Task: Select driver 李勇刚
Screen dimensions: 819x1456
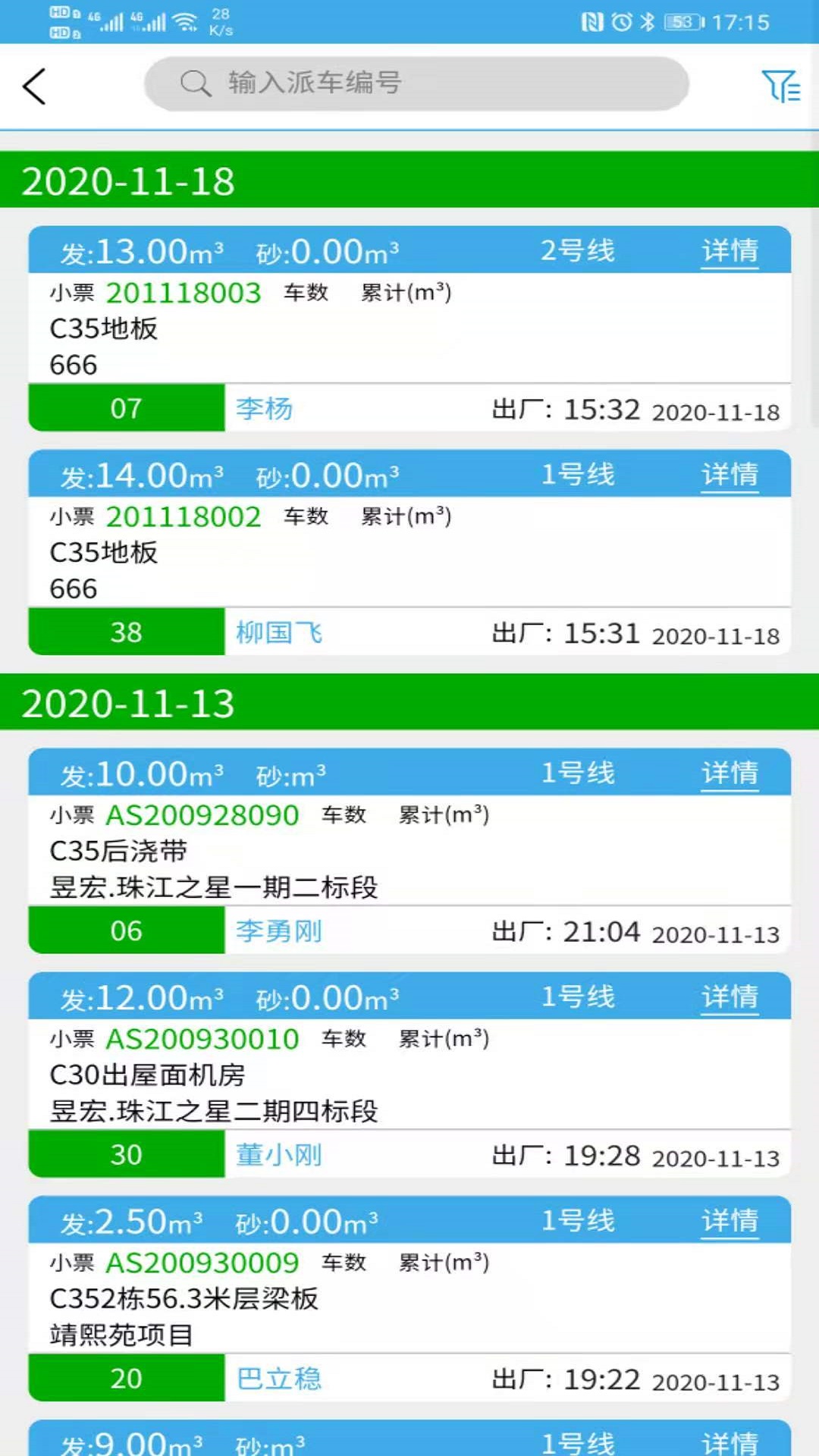Action: [x=278, y=930]
